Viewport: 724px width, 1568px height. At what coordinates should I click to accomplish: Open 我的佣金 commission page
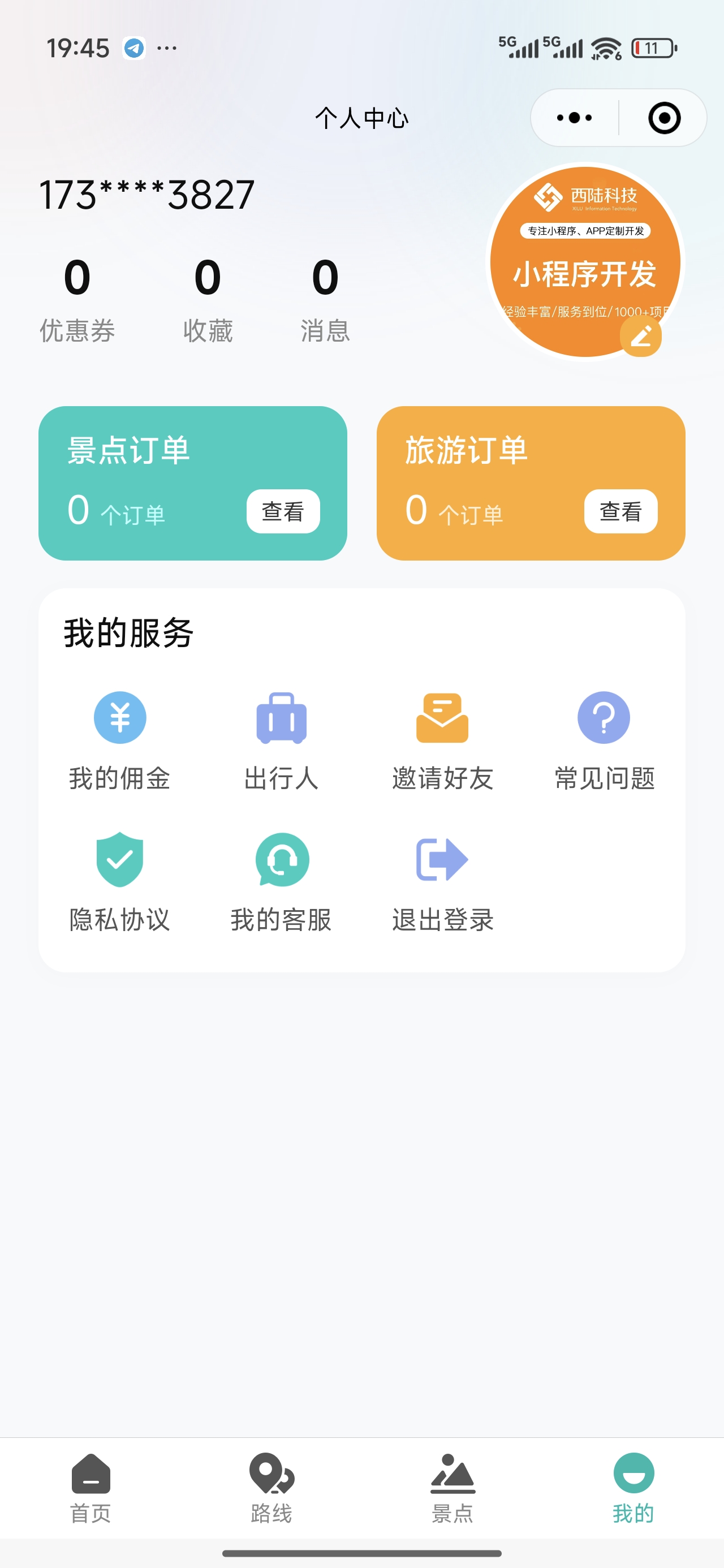120,740
